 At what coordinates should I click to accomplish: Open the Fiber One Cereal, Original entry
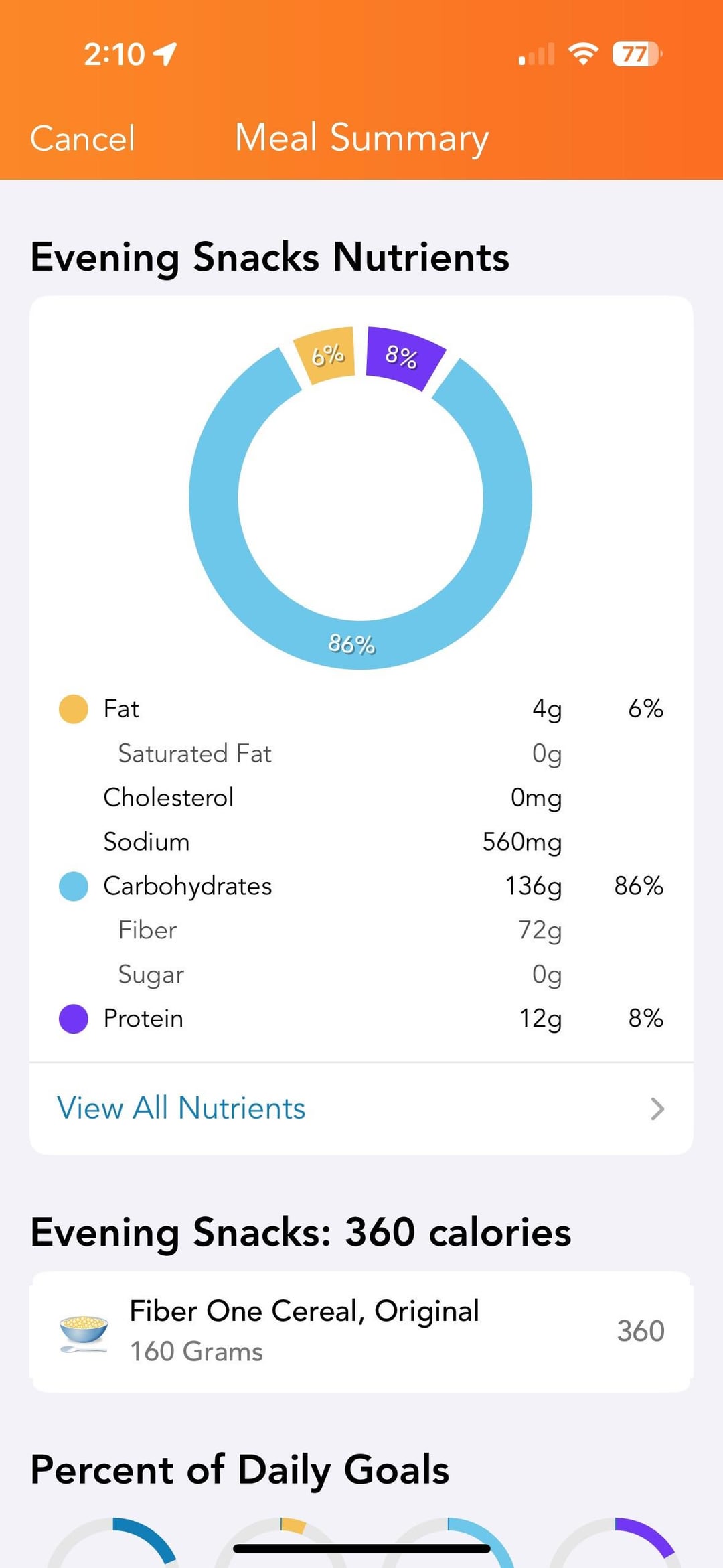click(x=361, y=1331)
